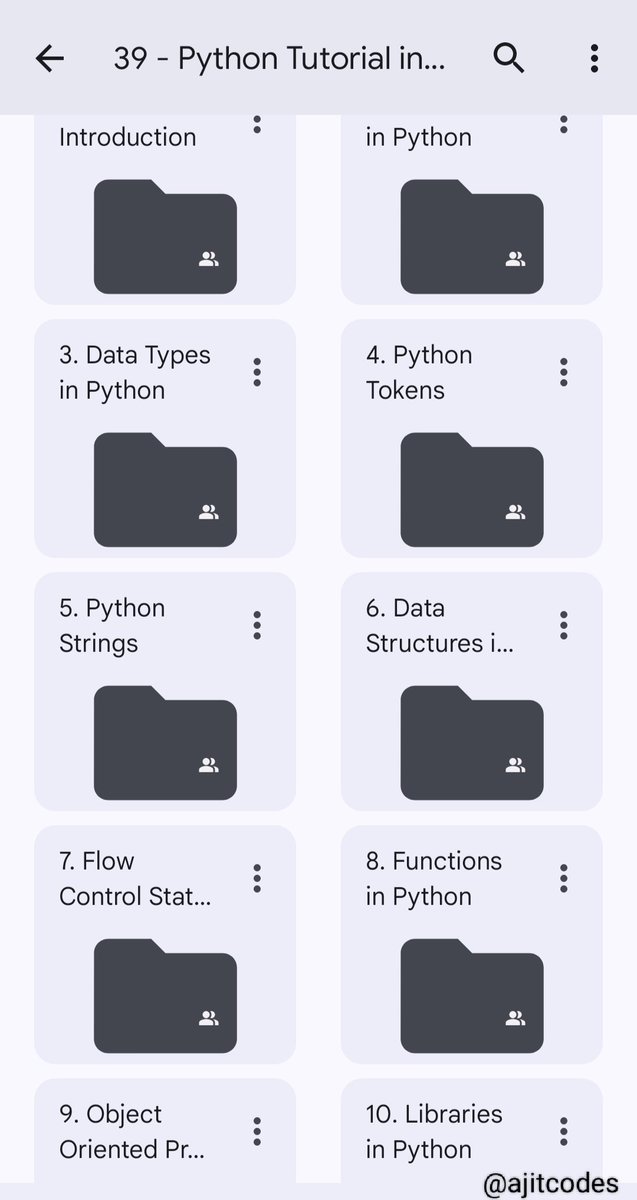The image size is (637, 1200).
Task: Open folder 3. Data Types in Python
Action: tap(165, 438)
